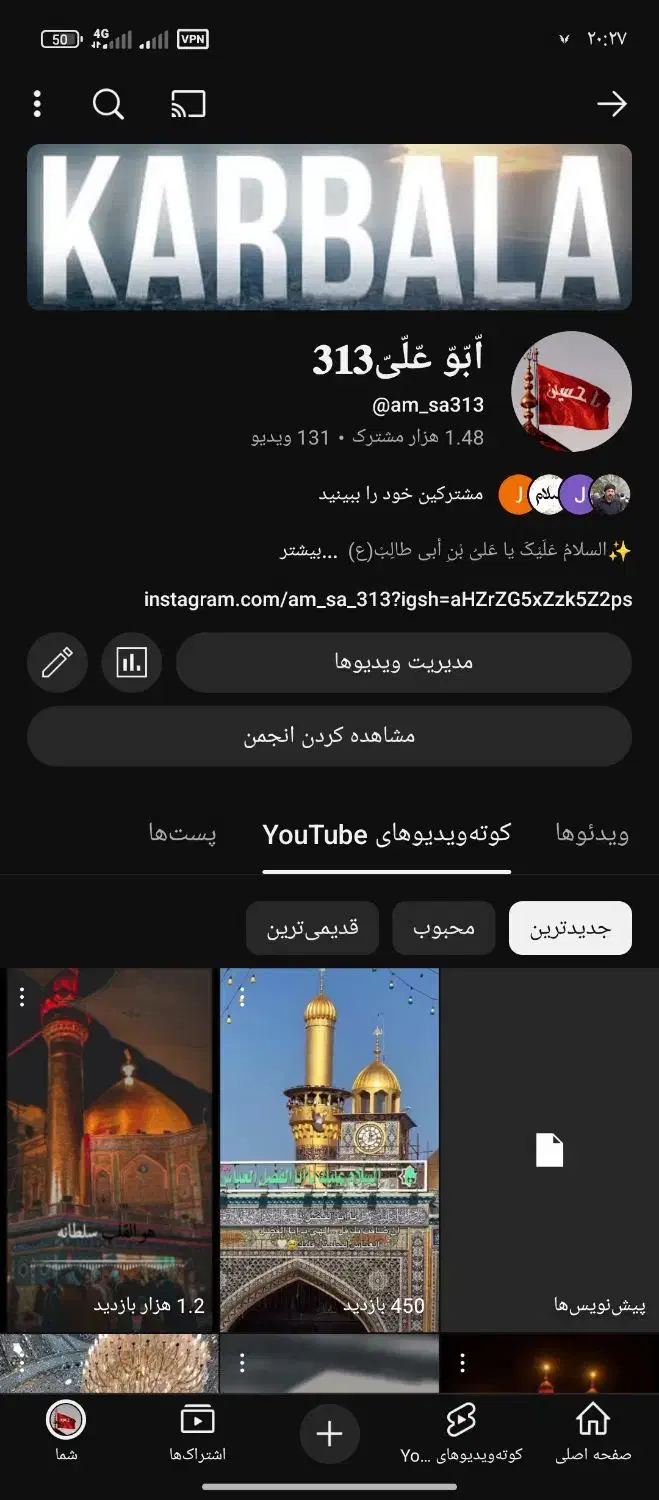Image resolution: width=659 pixels, height=1500 pixels.
Task: Open اشتراک‌ها in the bottom navigation
Action: tap(197, 1431)
